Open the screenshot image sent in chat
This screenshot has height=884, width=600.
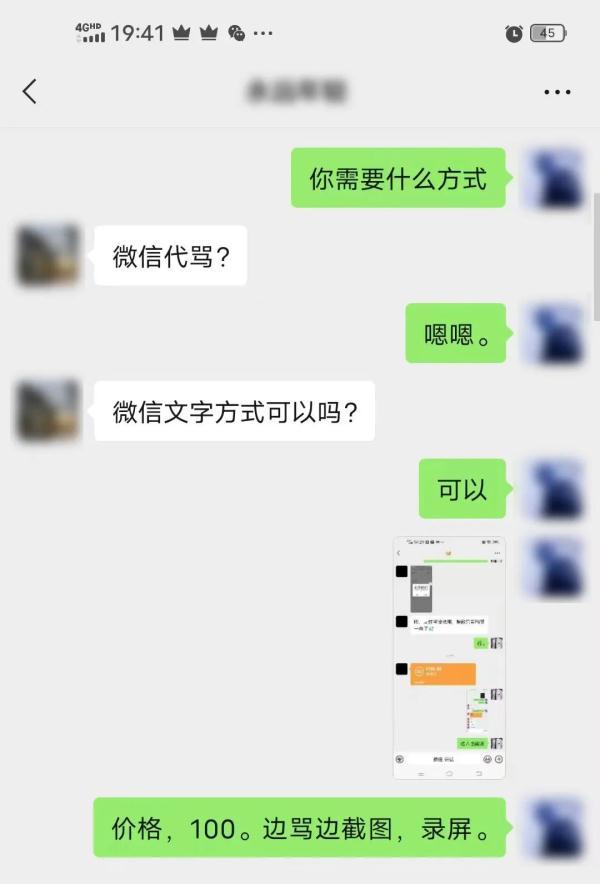tap(449, 657)
